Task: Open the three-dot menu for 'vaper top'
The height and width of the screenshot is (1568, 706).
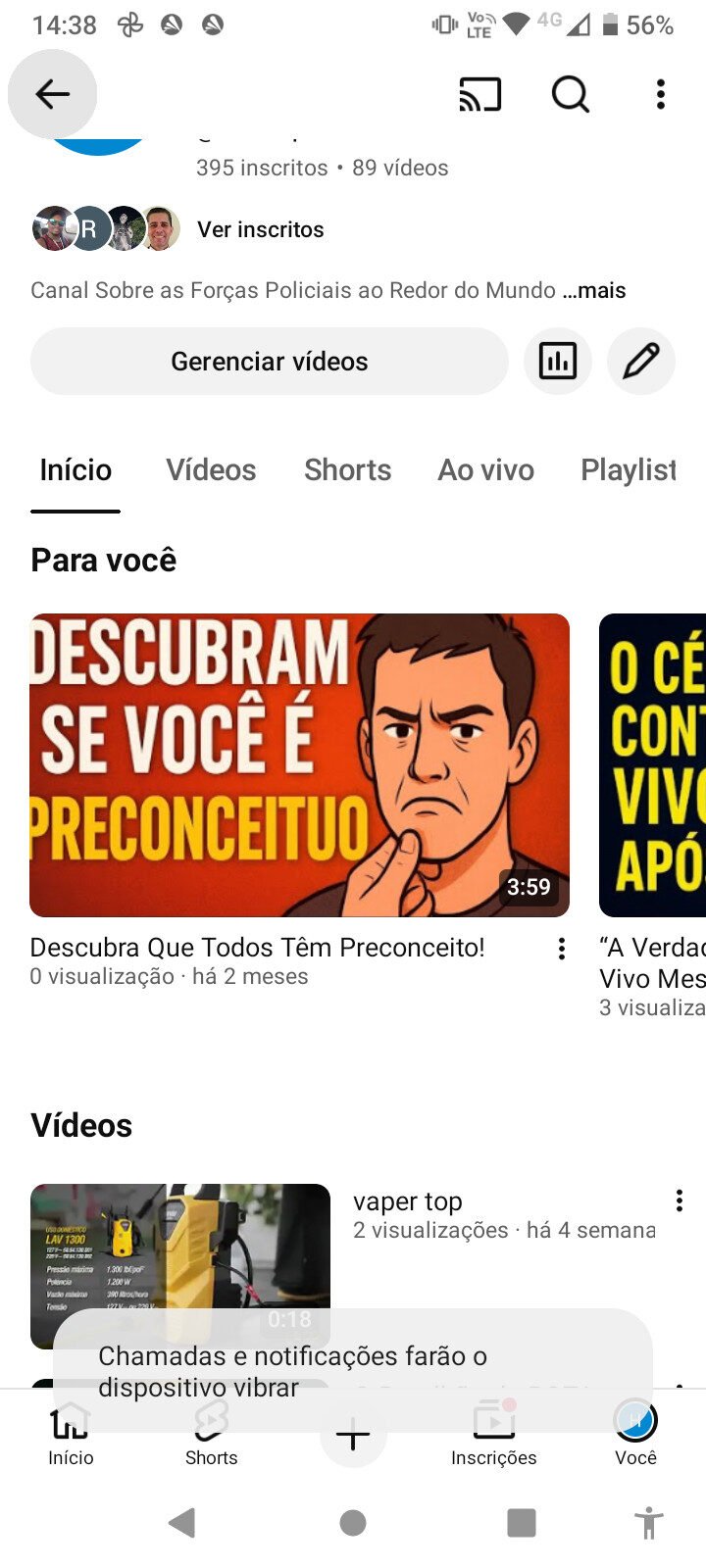Action: point(678,1199)
